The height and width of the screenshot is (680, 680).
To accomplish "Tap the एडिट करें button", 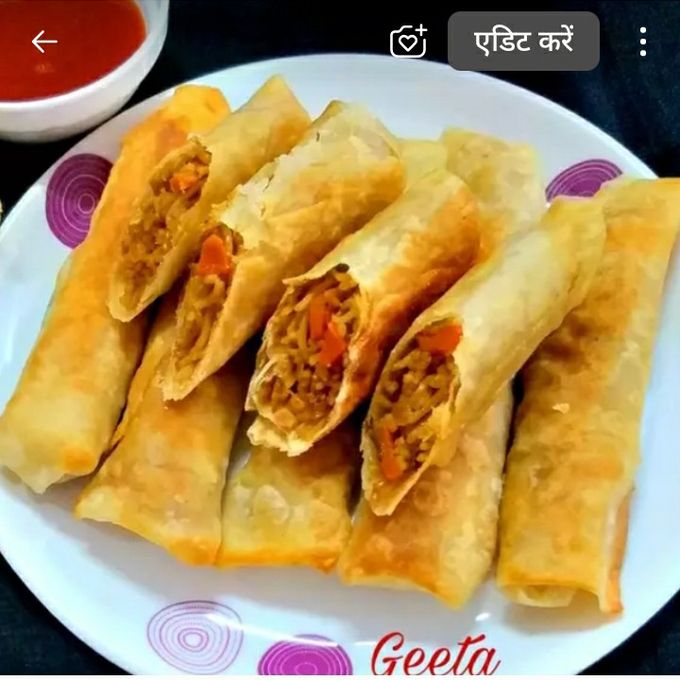I will [x=523, y=41].
